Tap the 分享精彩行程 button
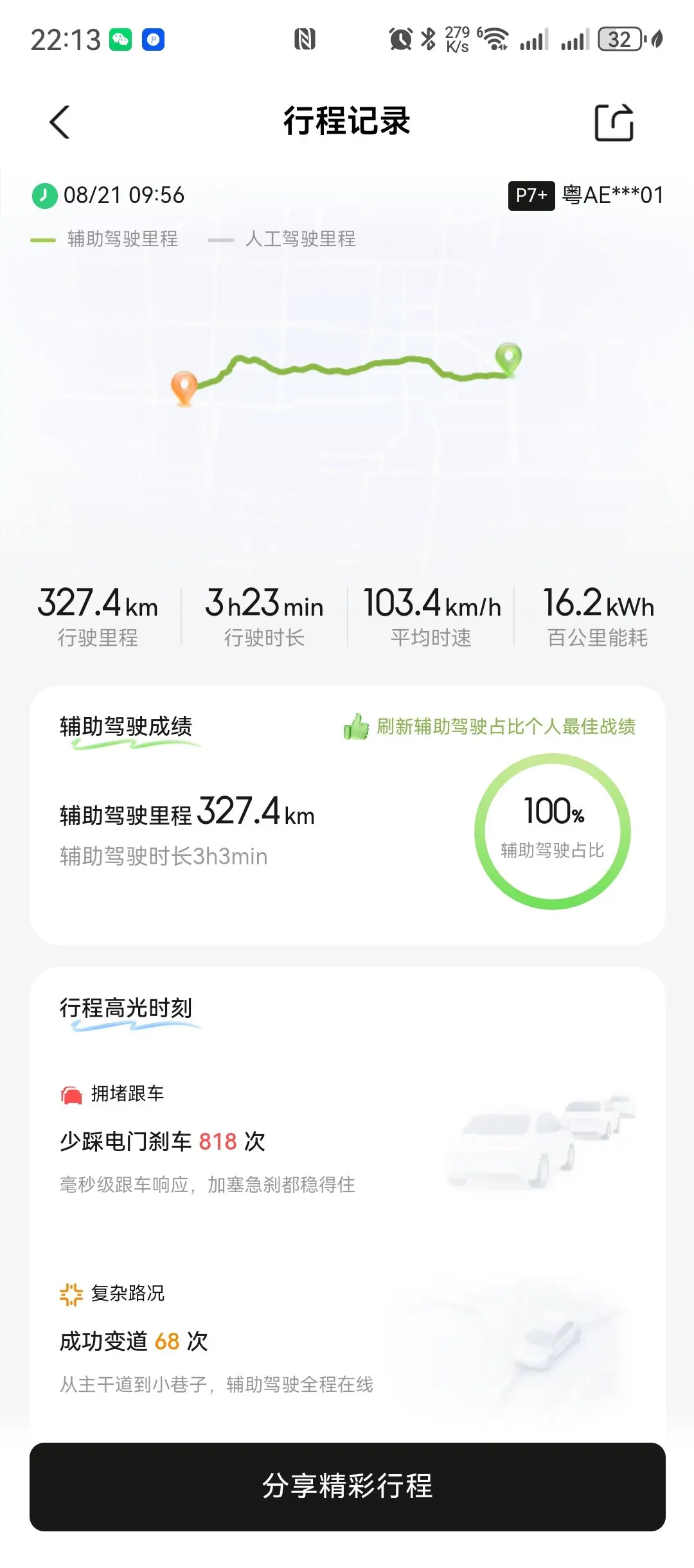Viewport: 694px width, 1568px height. coord(347,1486)
